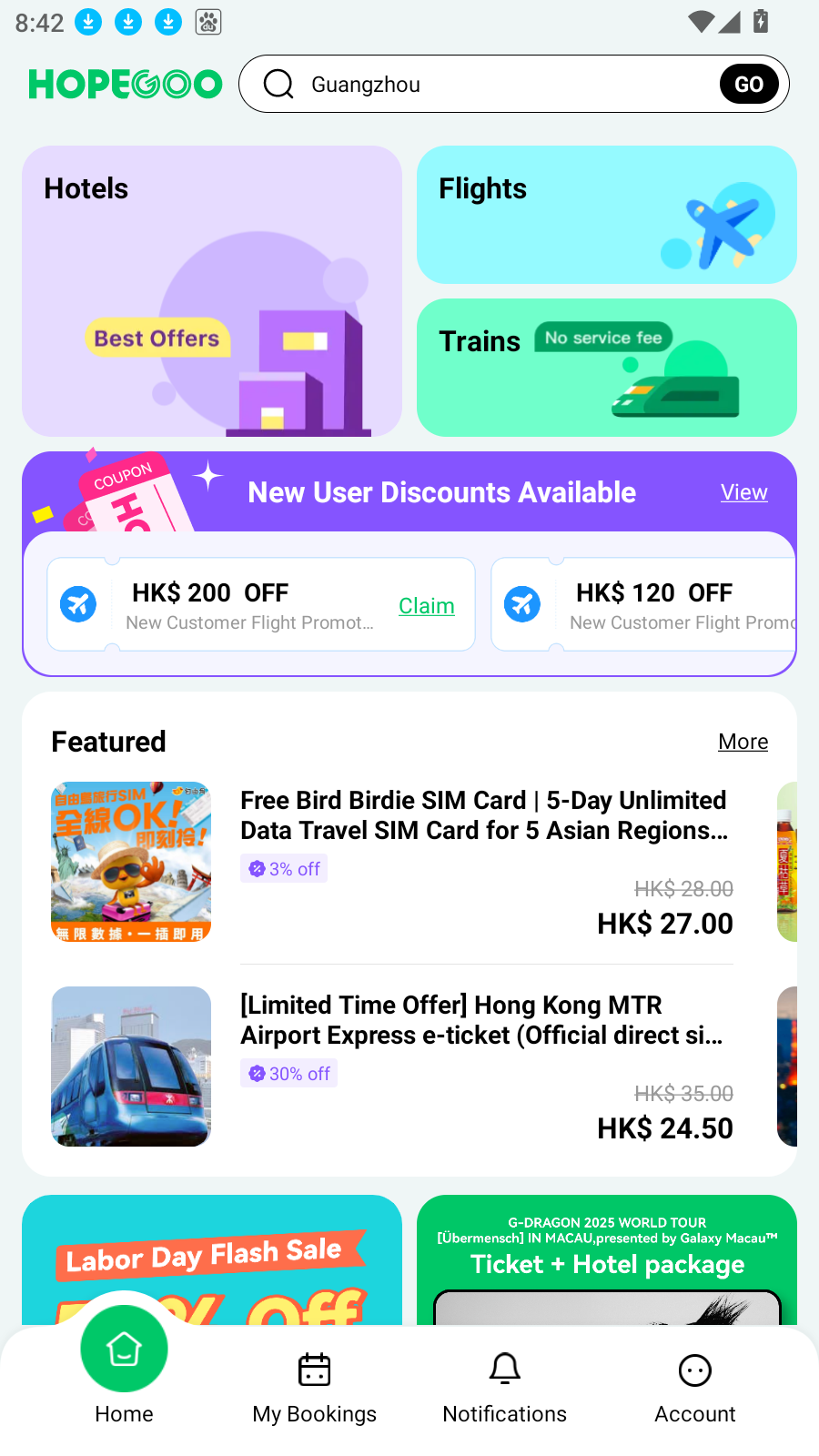Open the Notifications tab
819x1456 pixels.
click(x=504, y=1388)
